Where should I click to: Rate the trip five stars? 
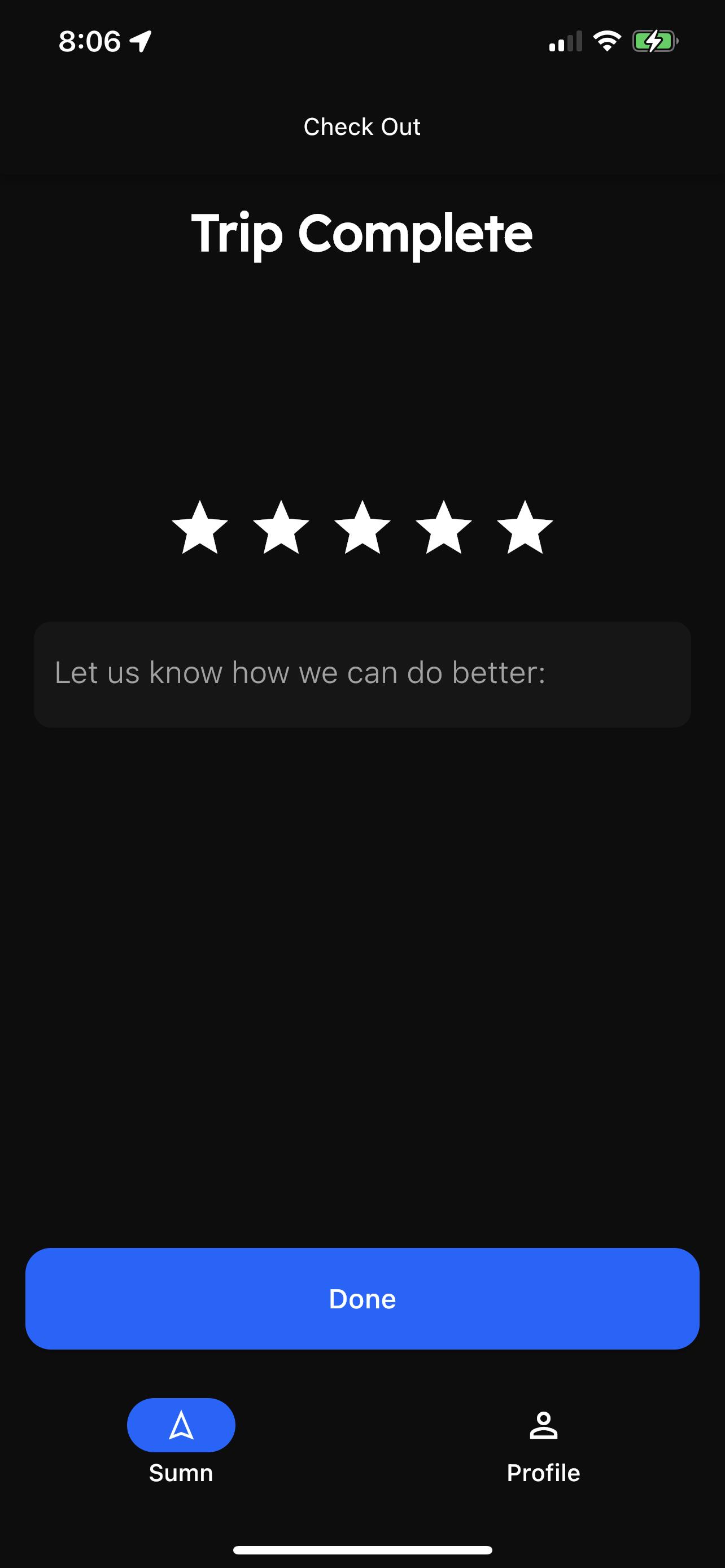[525, 527]
